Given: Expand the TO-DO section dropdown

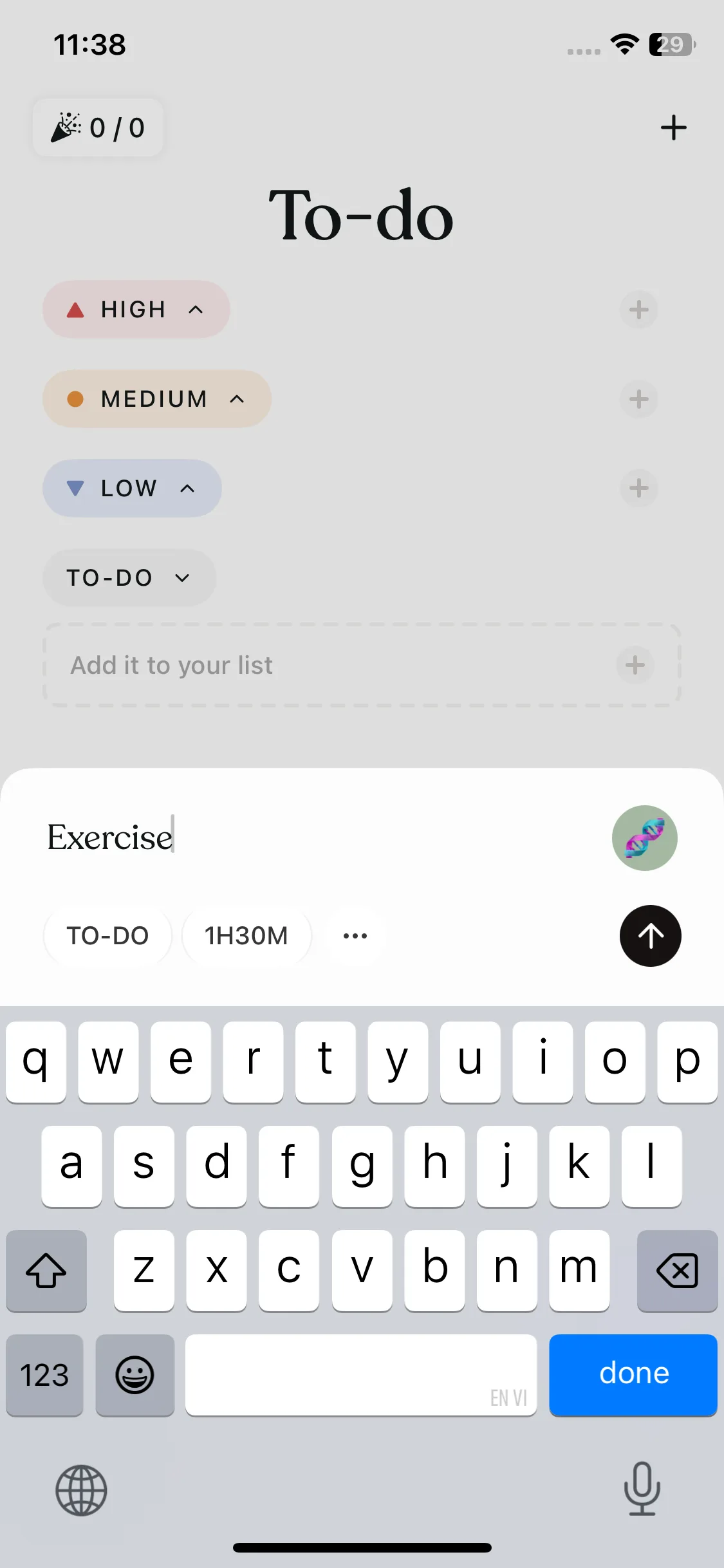Looking at the screenshot, I should [129, 577].
